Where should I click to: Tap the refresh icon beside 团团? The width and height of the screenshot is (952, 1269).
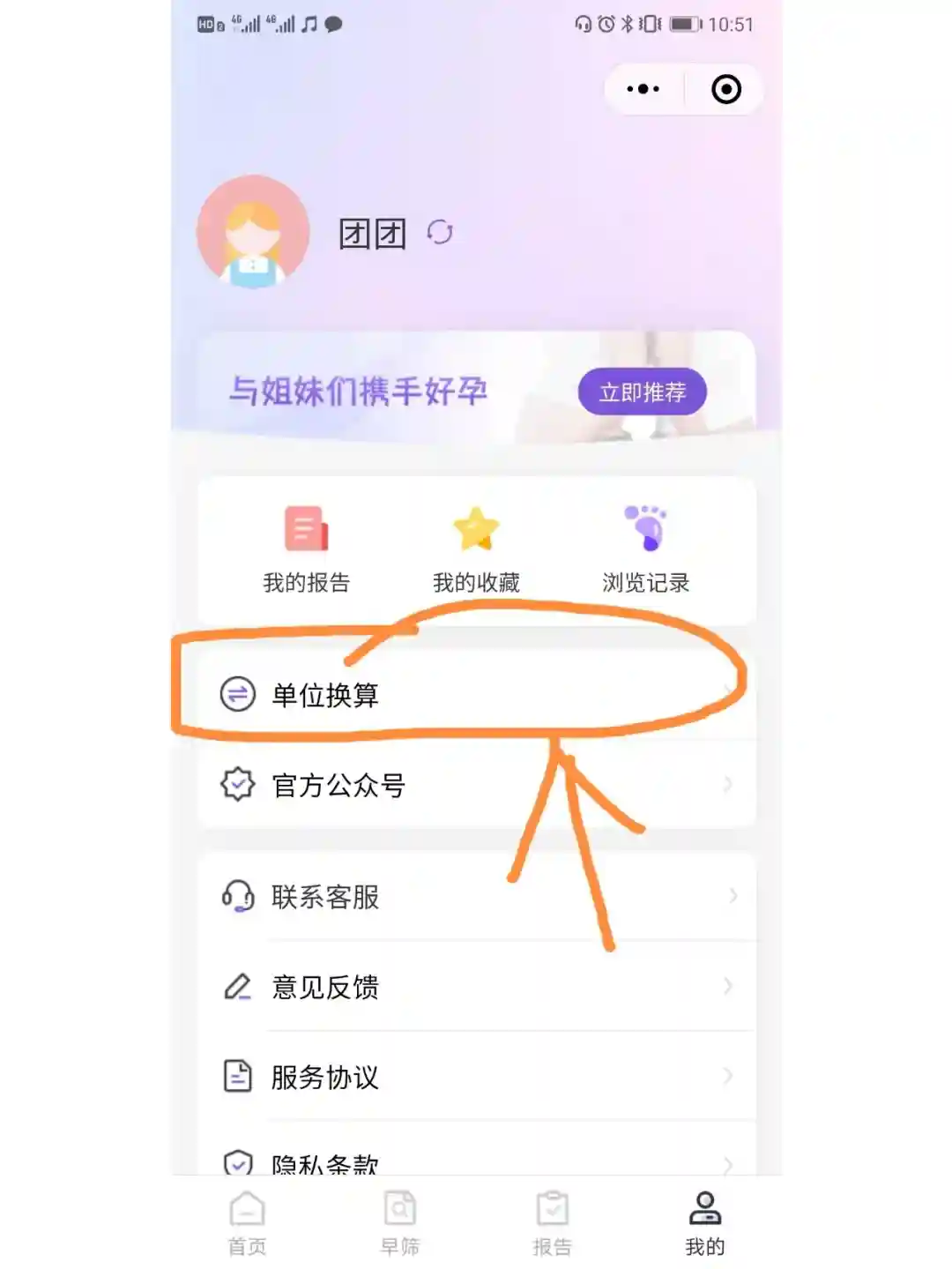coord(440,232)
